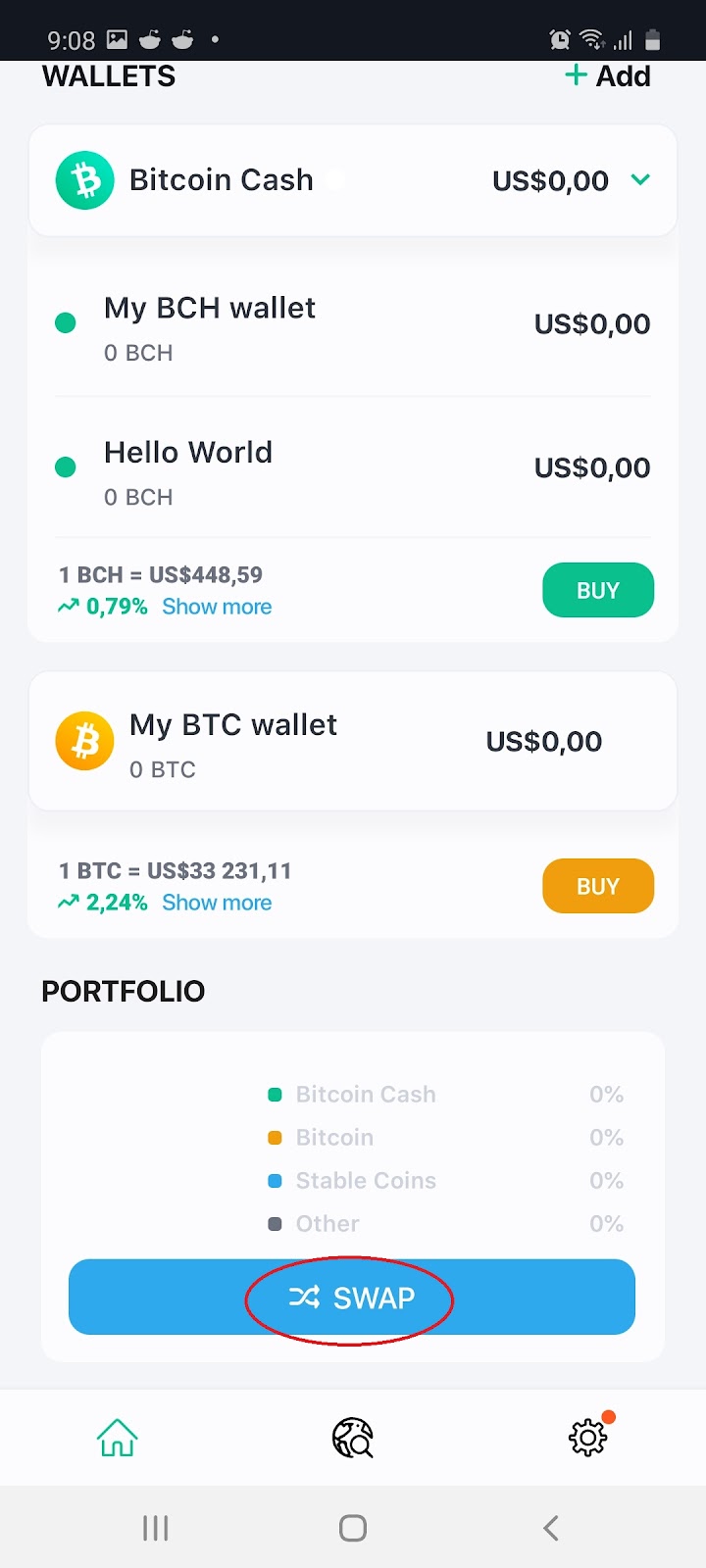Go back using the system back button
Screen dimensions: 706x1568
551,1528
